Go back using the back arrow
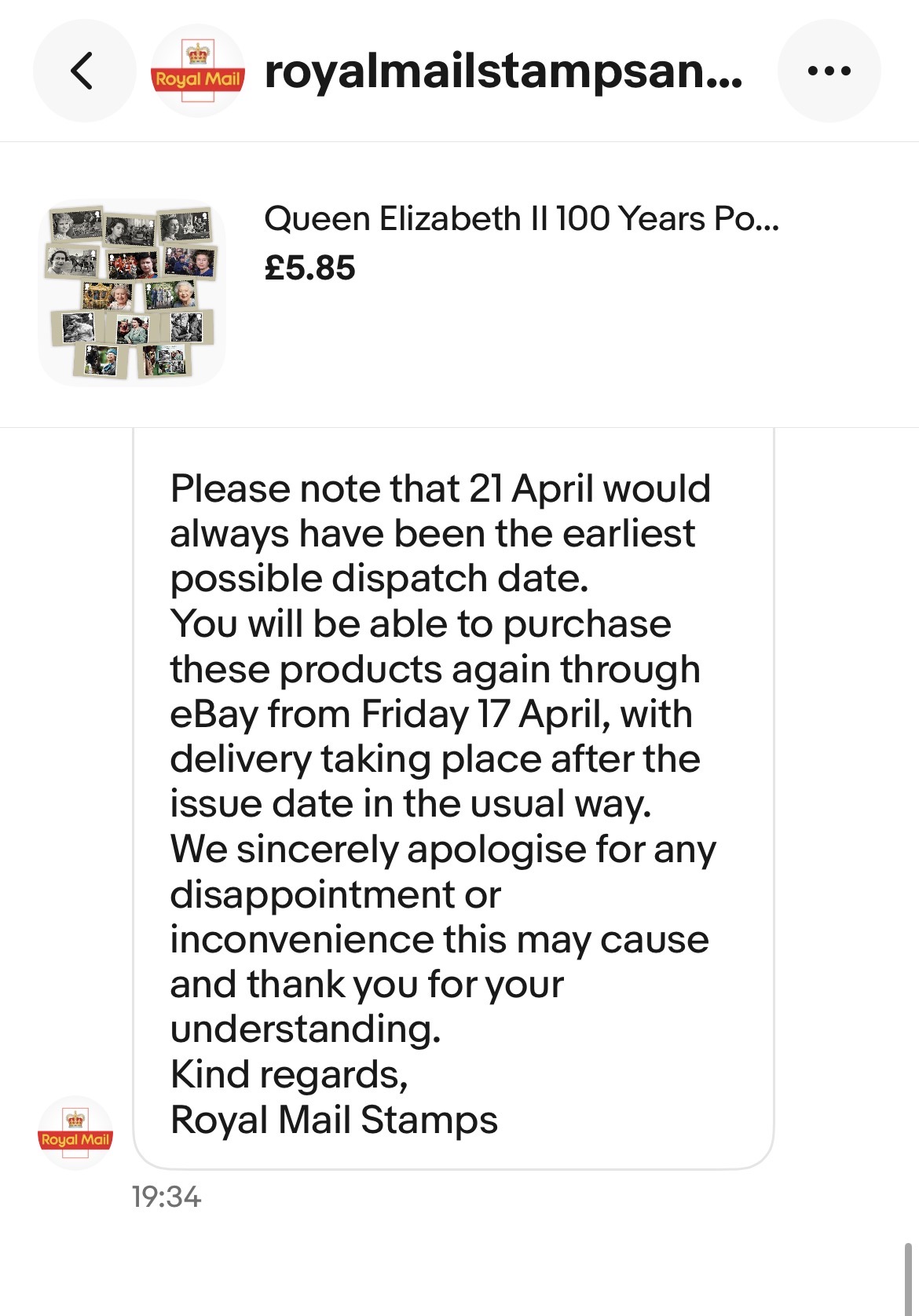The width and height of the screenshot is (919, 1316). [x=83, y=71]
